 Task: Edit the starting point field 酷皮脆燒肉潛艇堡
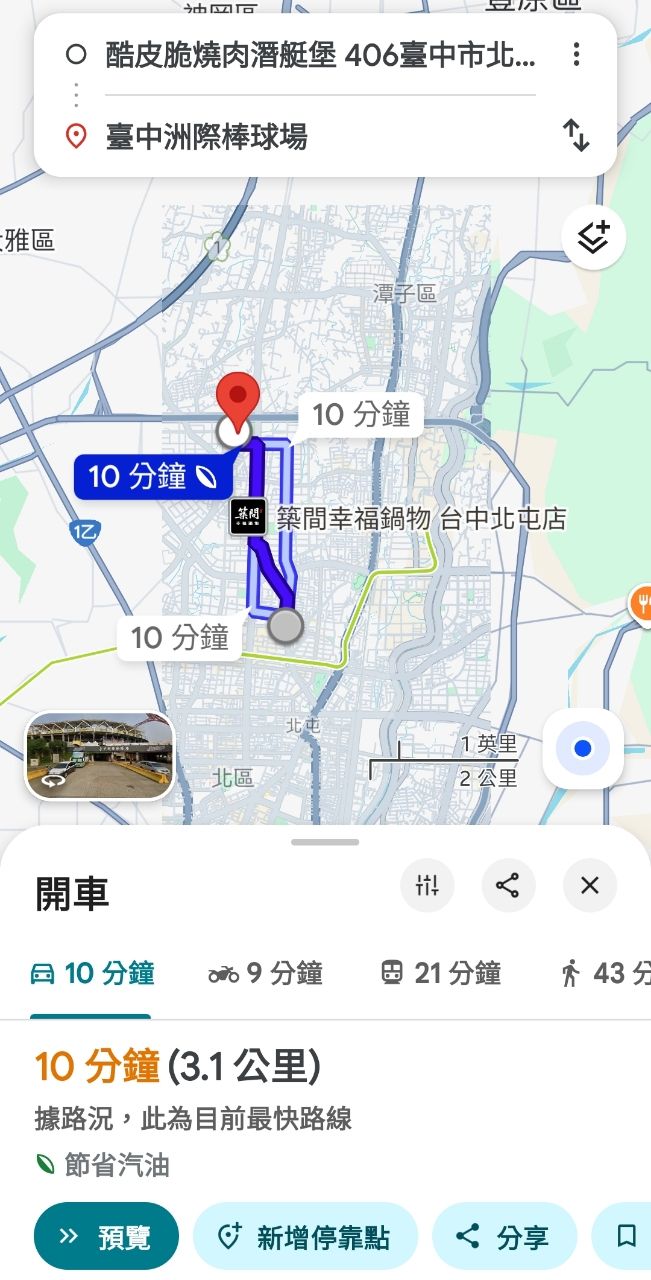pos(320,55)
